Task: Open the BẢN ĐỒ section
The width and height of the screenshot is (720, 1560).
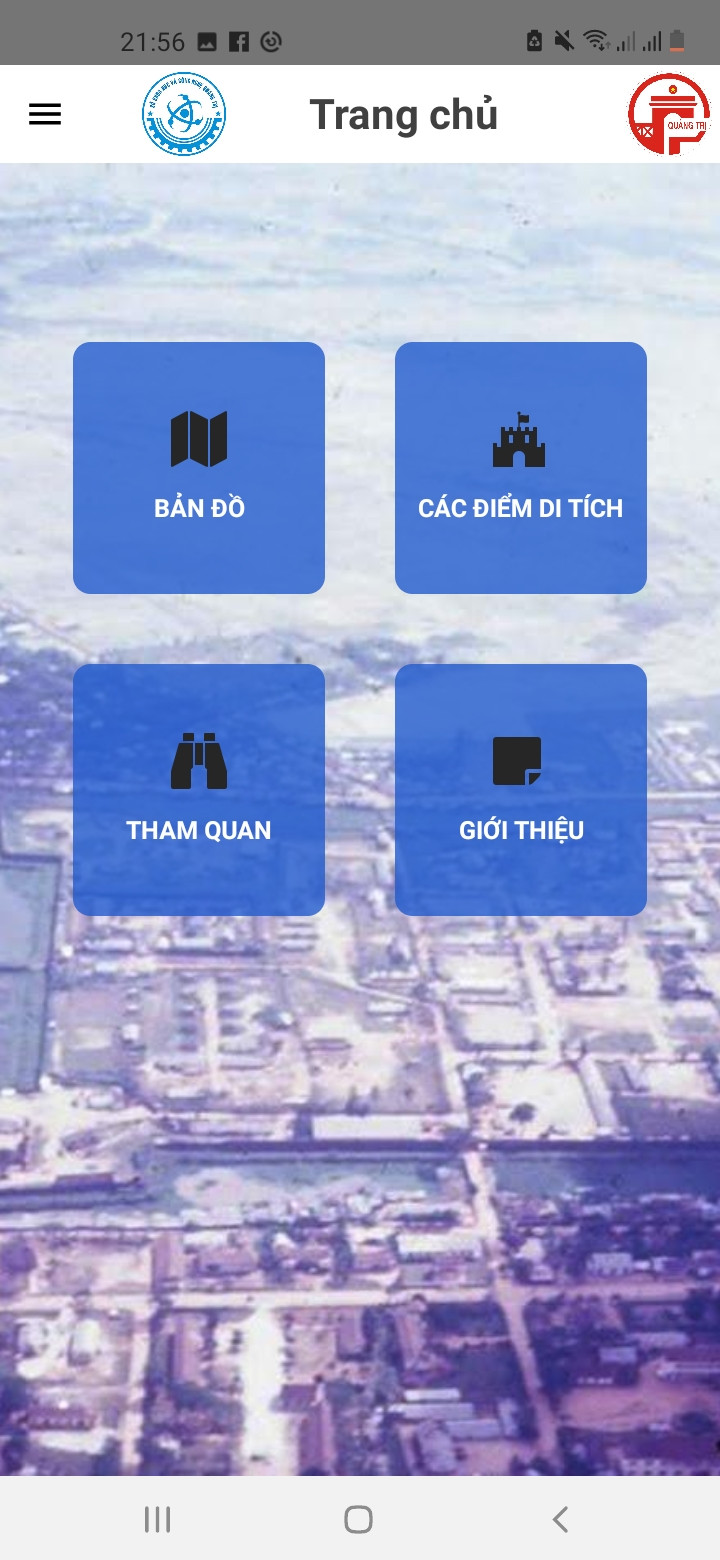Action: click(x=199, y=467)
